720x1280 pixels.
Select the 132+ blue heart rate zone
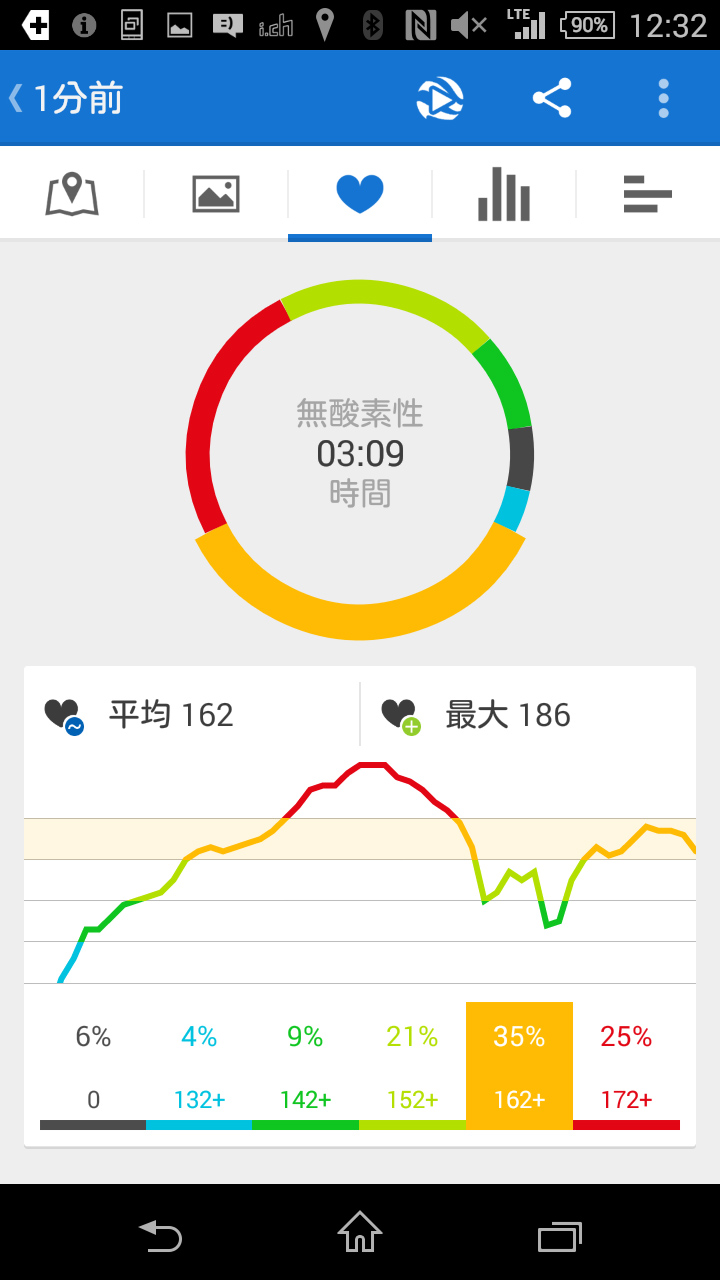coord(199,1066)
